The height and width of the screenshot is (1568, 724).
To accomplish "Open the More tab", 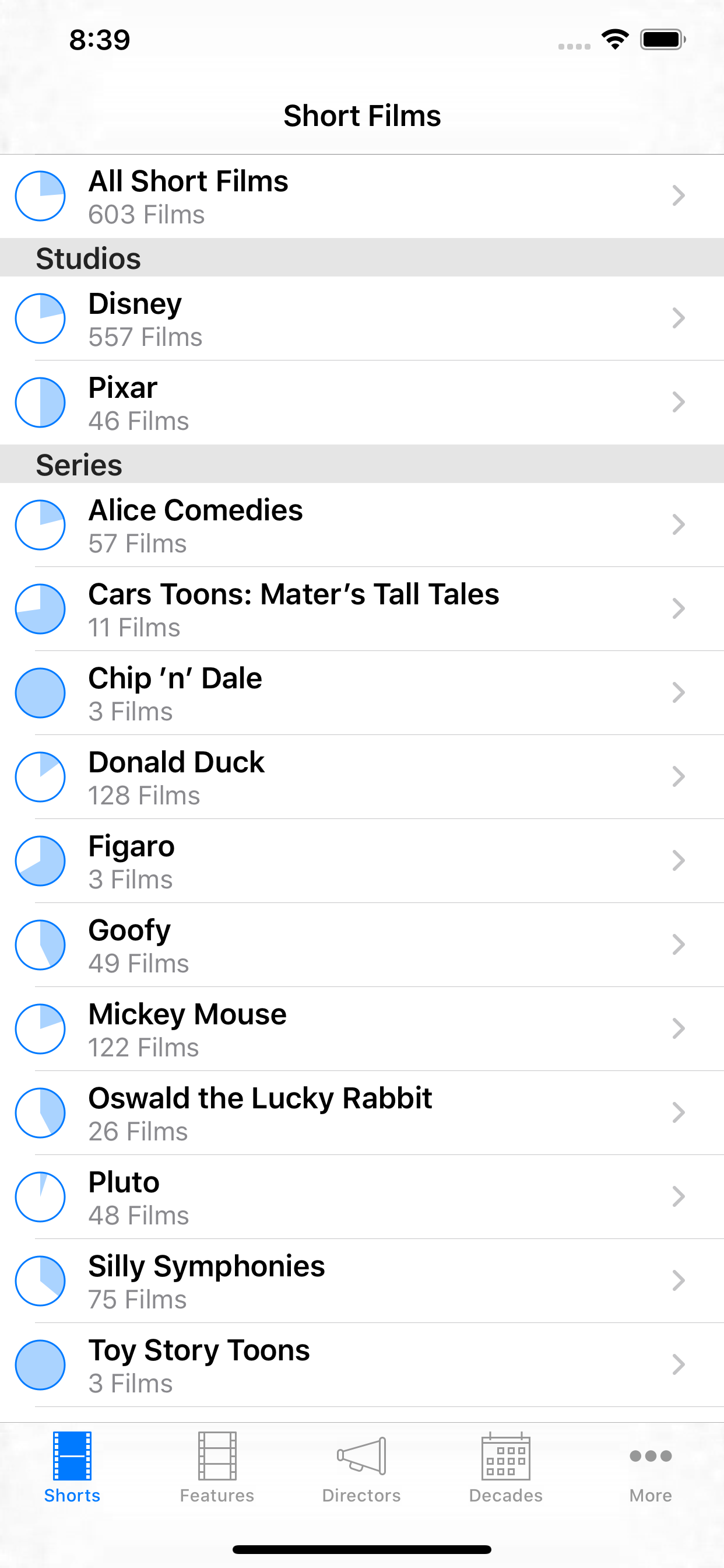I will pos(651,1467).
